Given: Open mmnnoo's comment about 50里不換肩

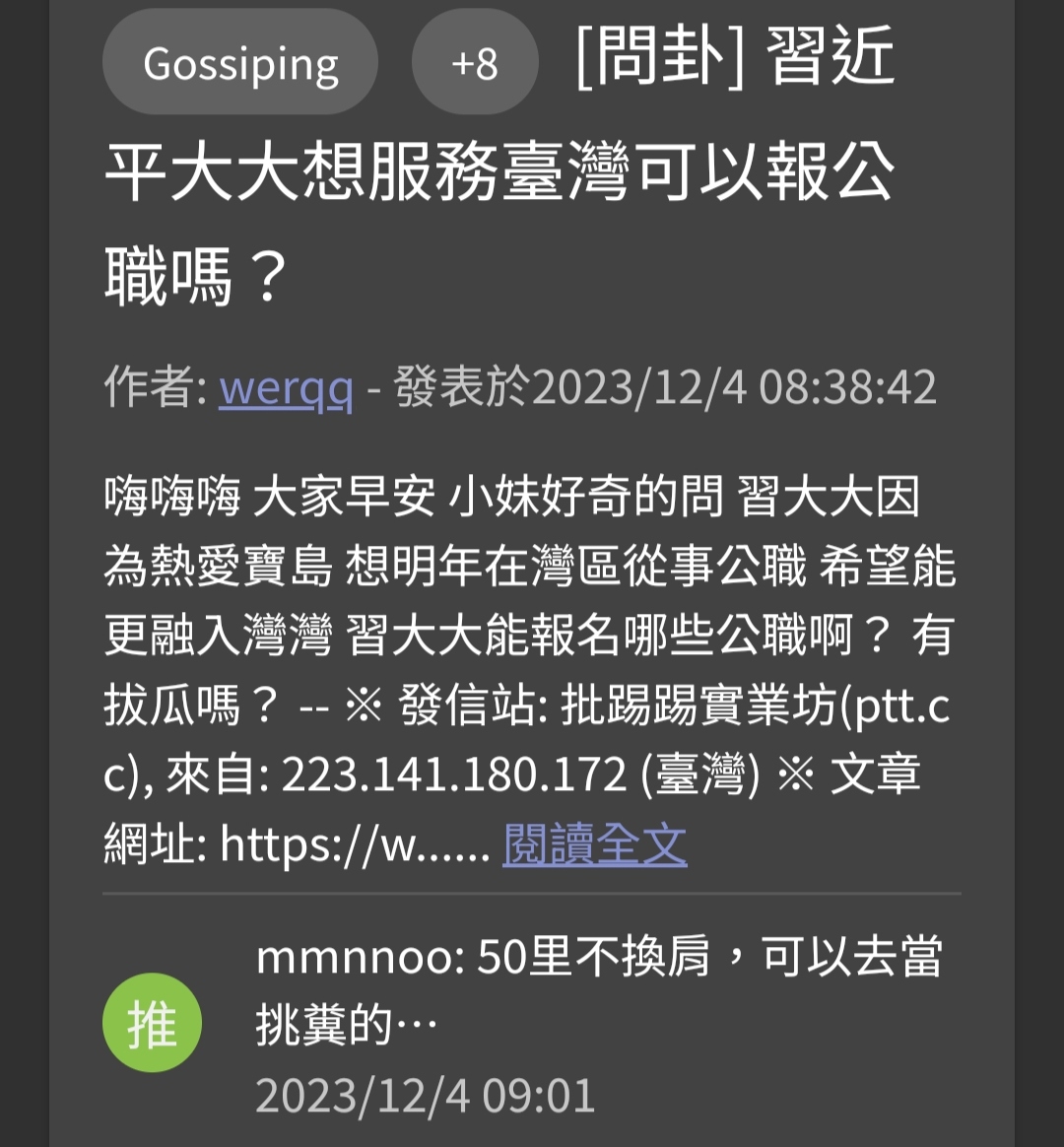Looking at the screenshot, I should pyautogui.click(x=598, y=990).
